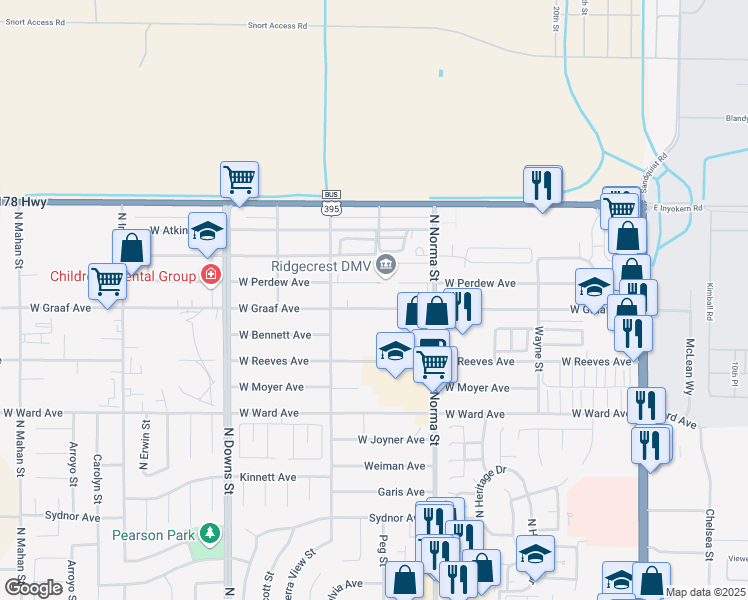Select the shopping bag marker below E Inyokern Rd

628,237
